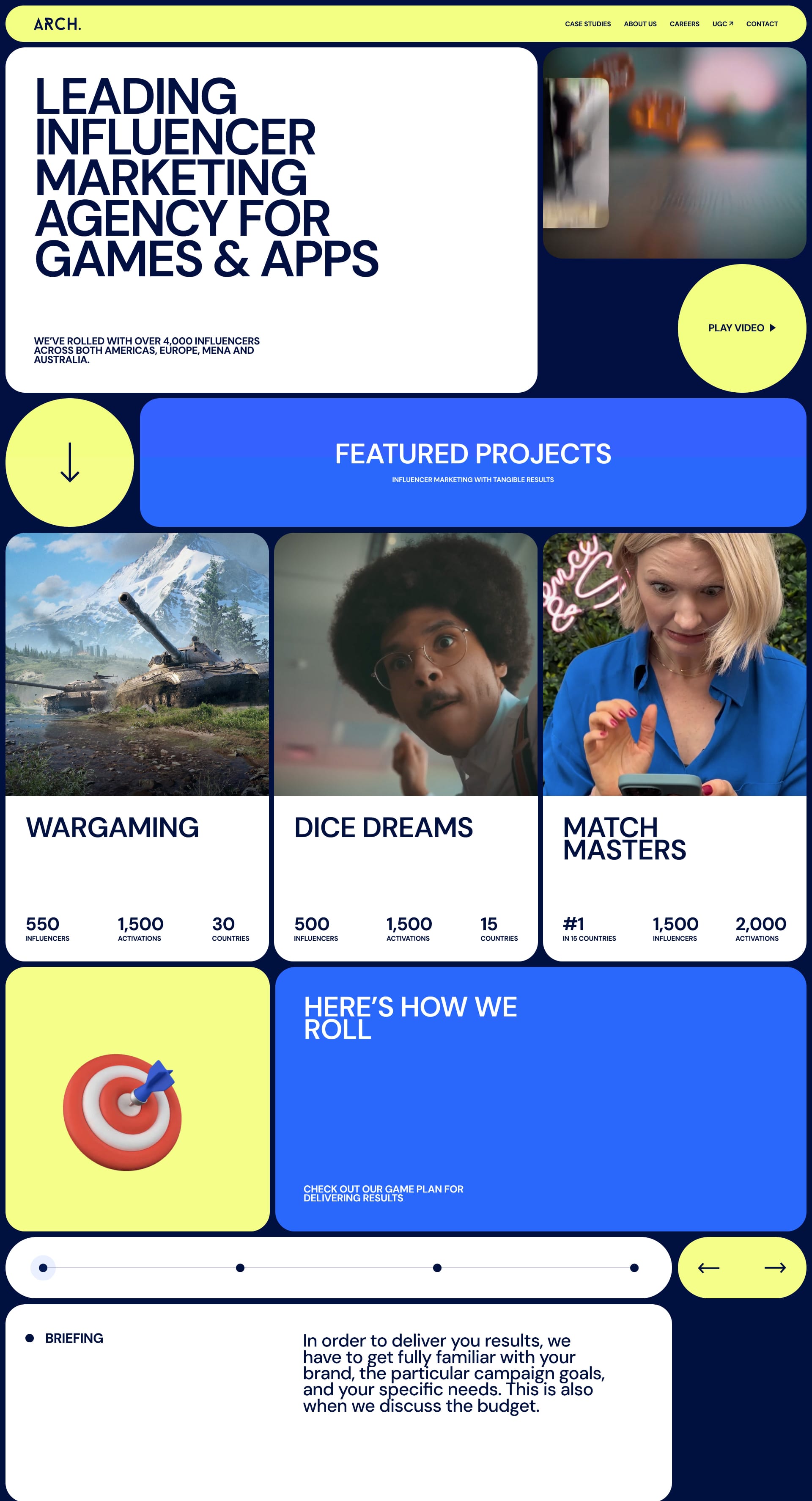
Task: Tap the down arrow circle
Action: pyautogui.click(x=69, y=462)
